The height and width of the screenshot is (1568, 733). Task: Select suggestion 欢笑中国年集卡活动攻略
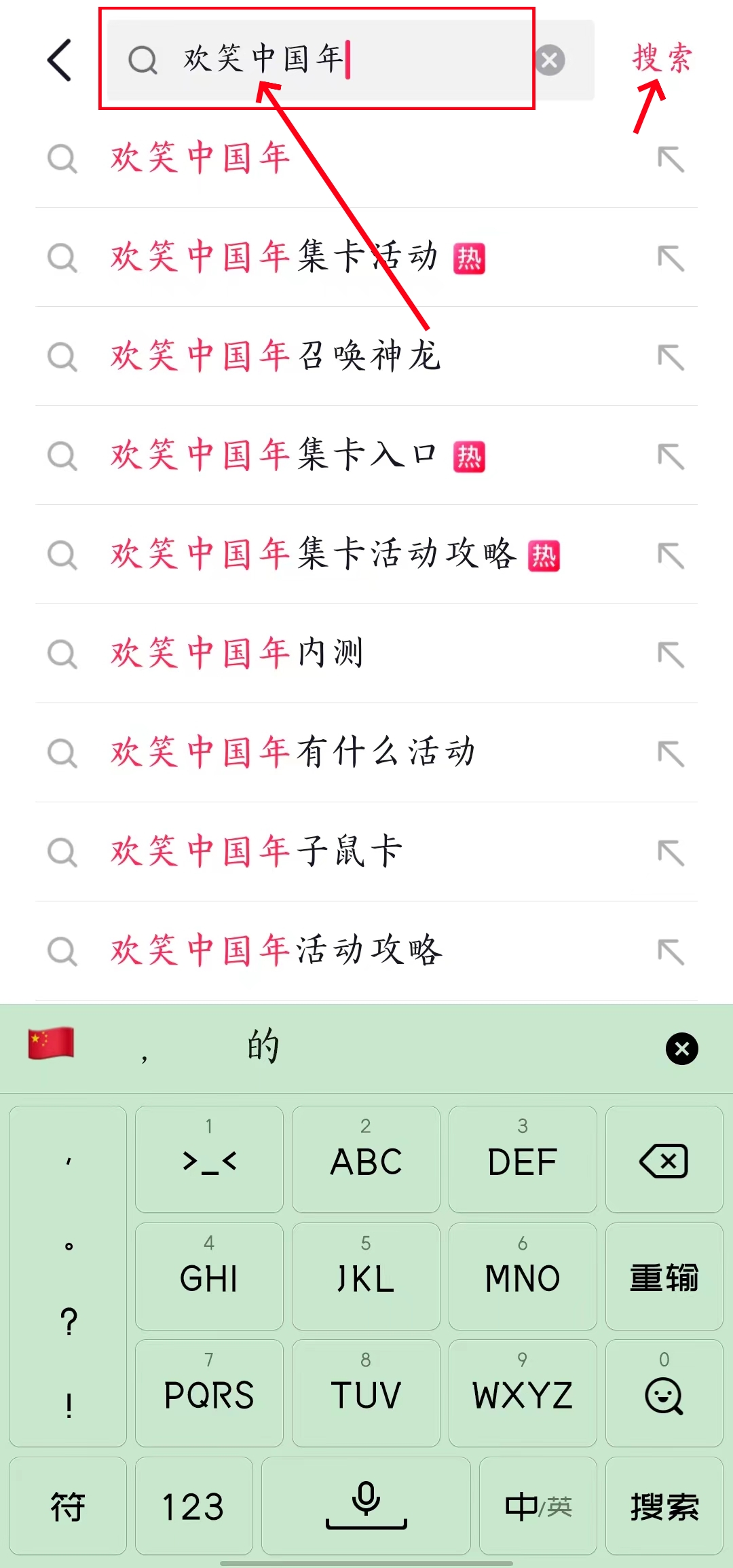point(312,555)
